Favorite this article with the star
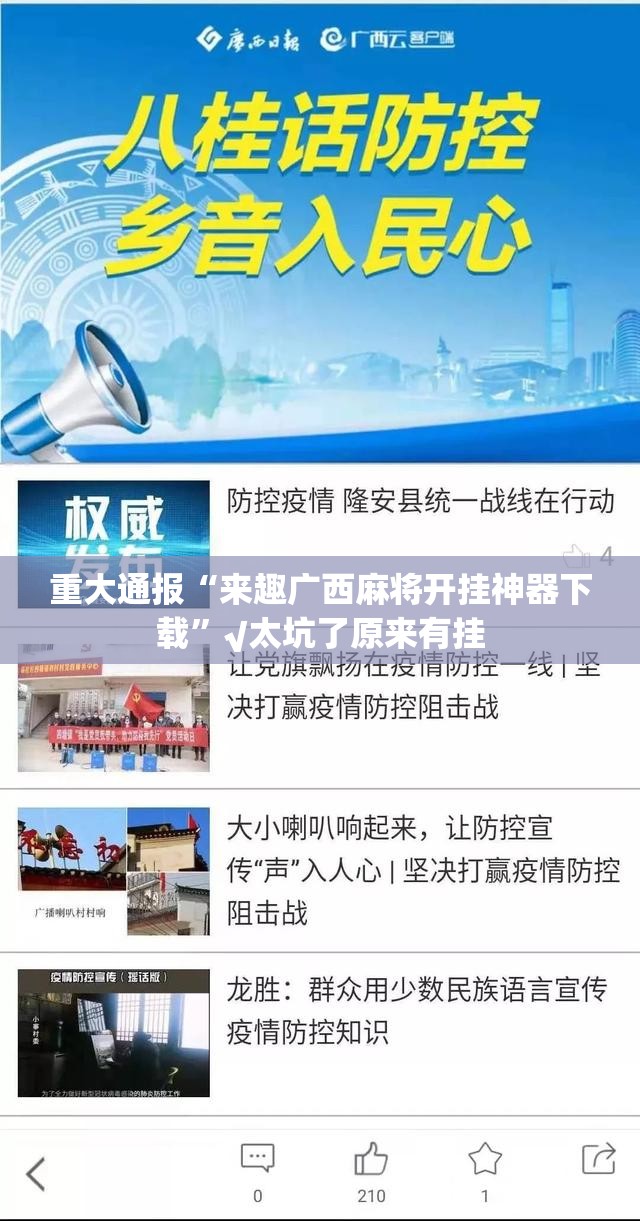Viewport: 640px width, 1221px height. click(x=485, y=1160)
